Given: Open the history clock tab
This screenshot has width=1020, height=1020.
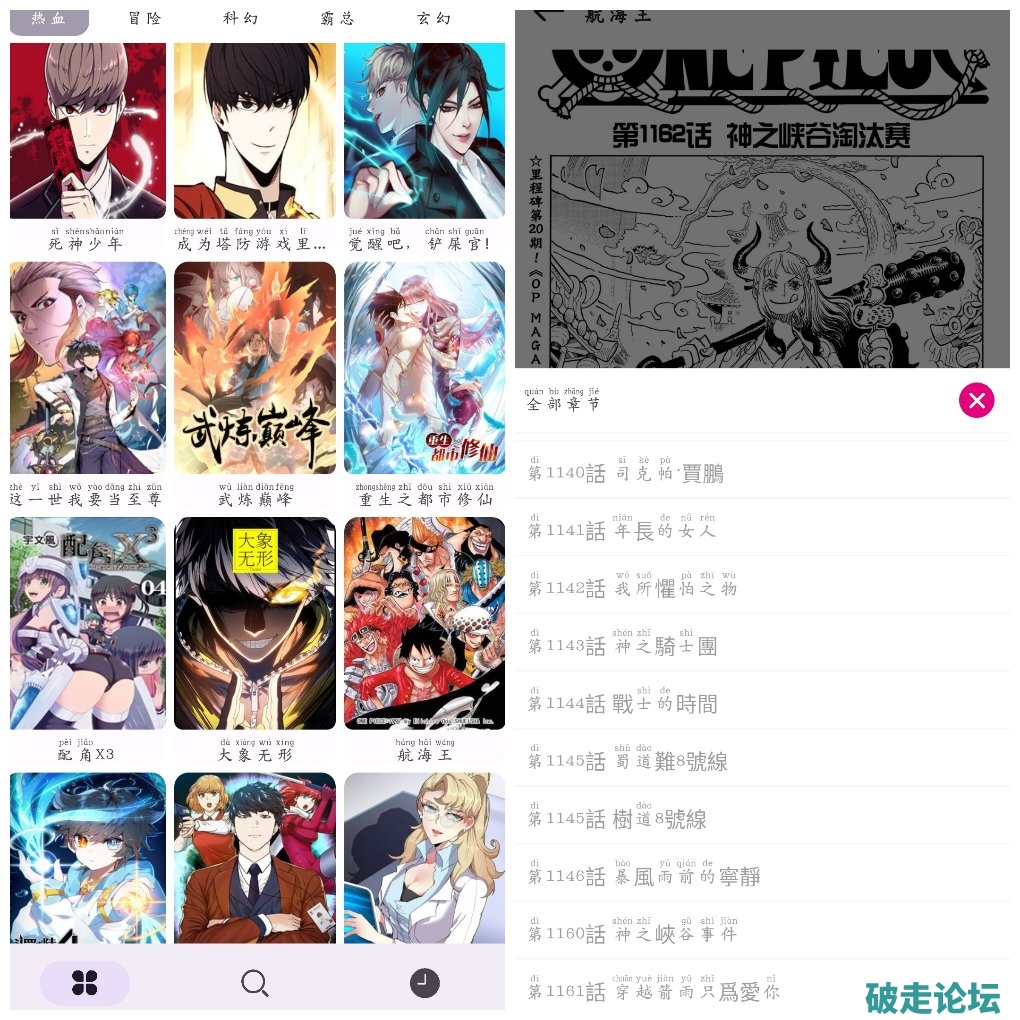Looking at the screenshot, I should click(x=424, y=983).
